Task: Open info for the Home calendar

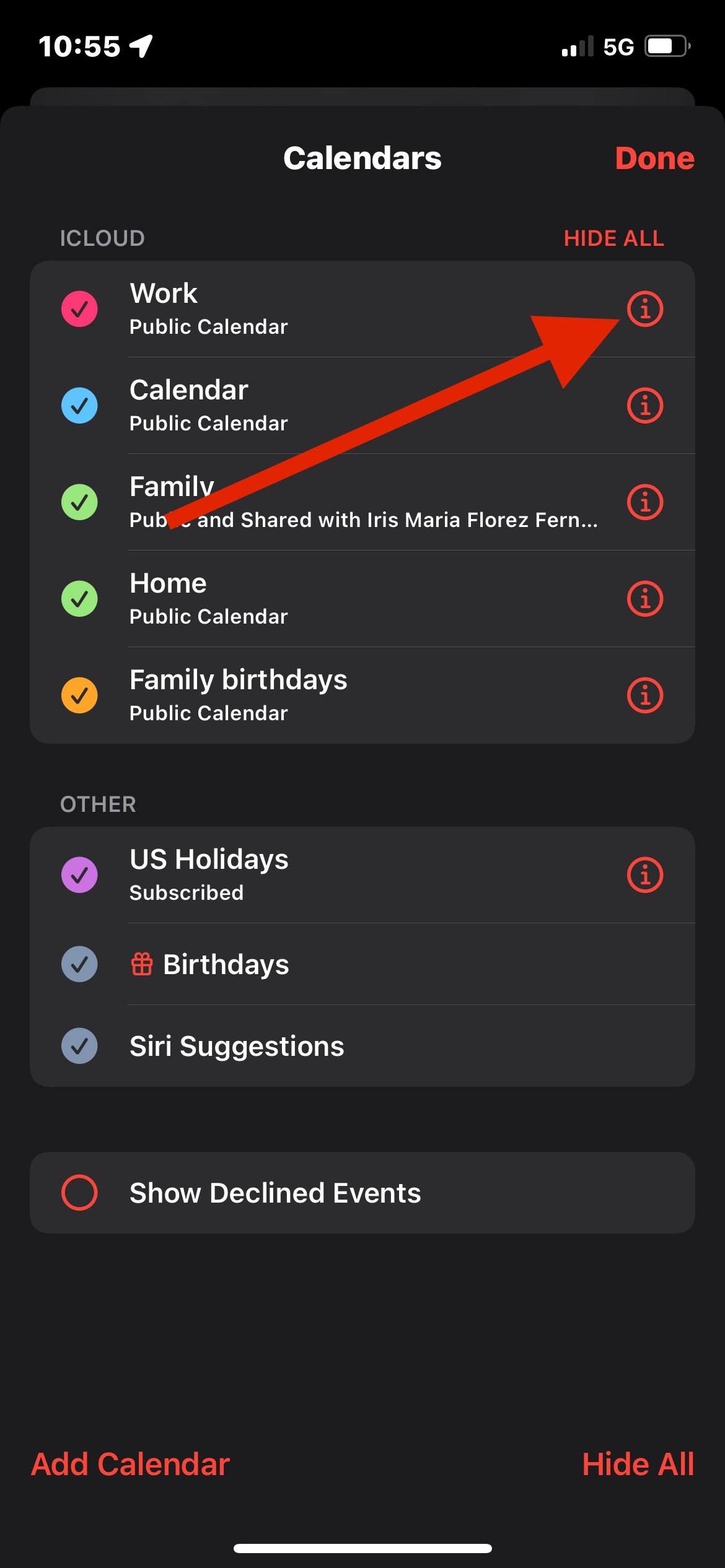Action: point(645,598)
